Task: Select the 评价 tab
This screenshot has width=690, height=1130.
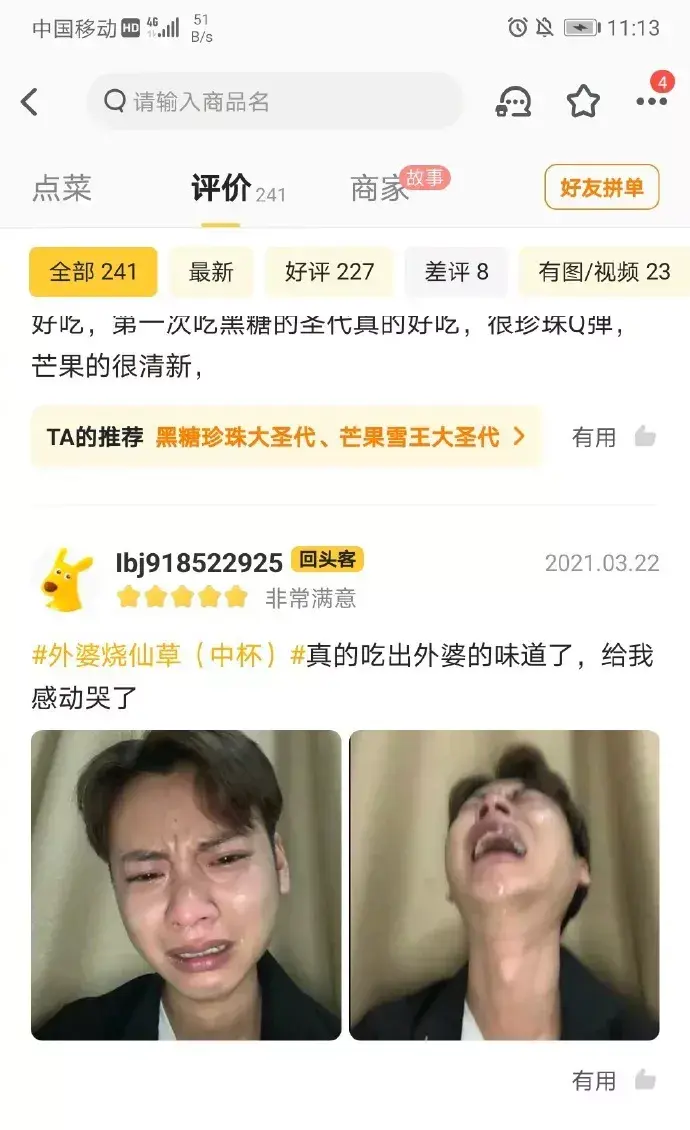Action: click(x=222, y=188)
